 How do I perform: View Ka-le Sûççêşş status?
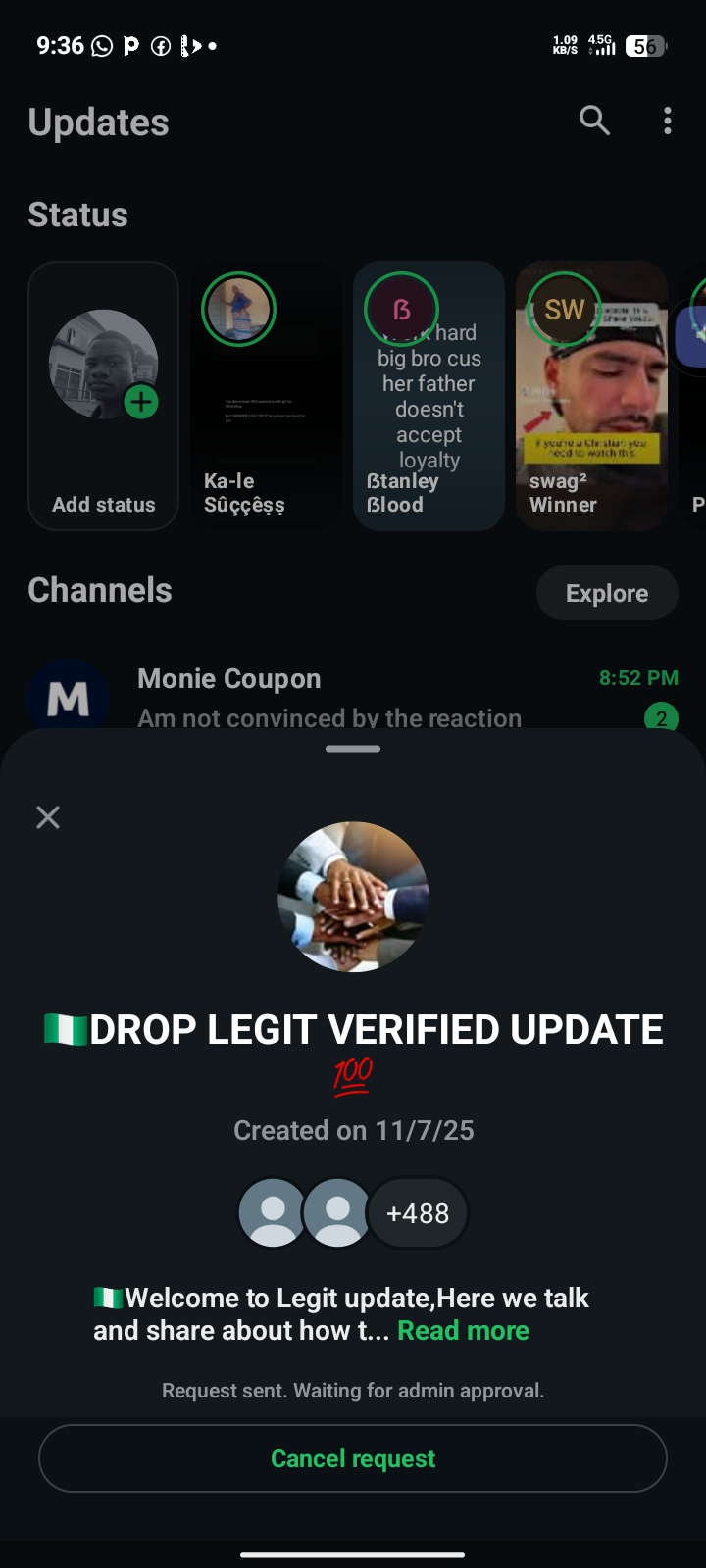265,396
